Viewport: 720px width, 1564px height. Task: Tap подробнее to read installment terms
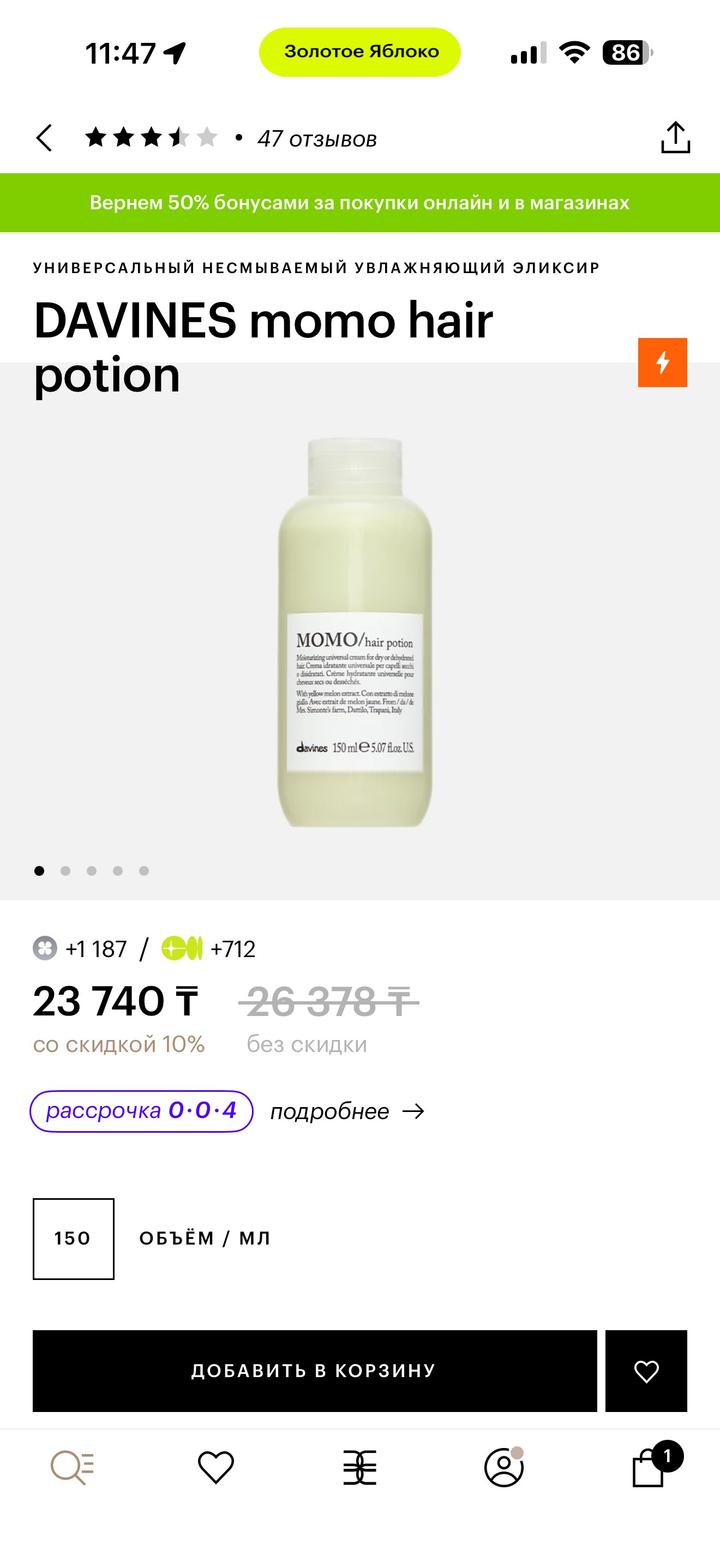(x=346, y=1112)
